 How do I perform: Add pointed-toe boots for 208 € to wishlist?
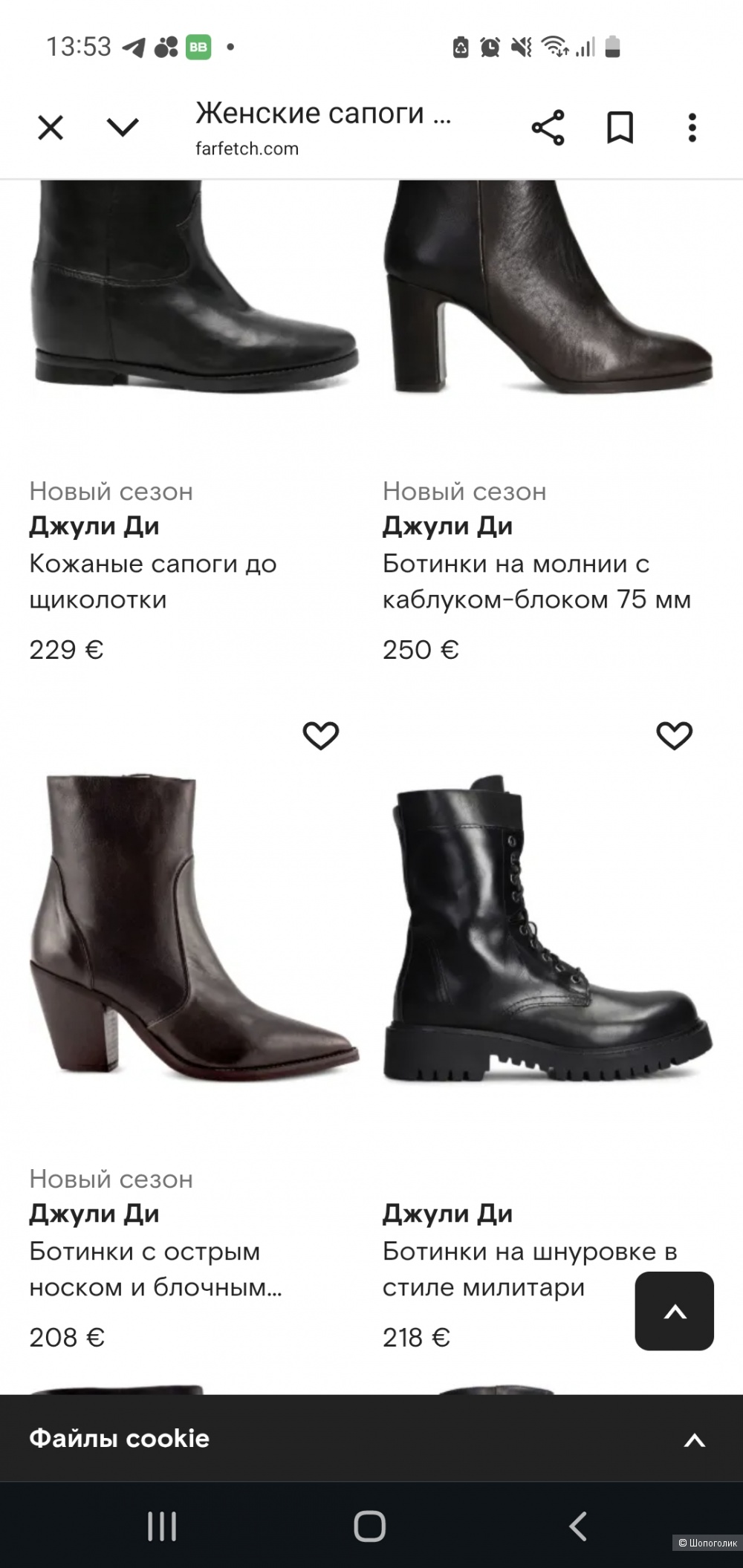point(321,735)
